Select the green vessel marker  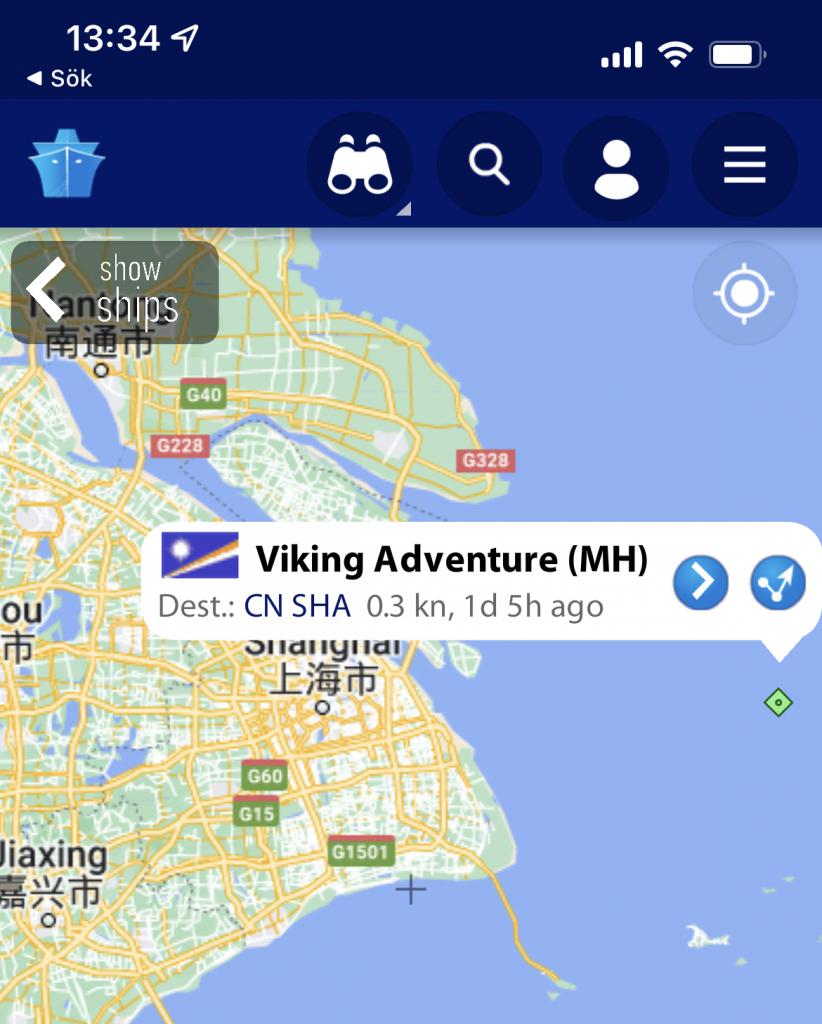(x=777, y=703)
